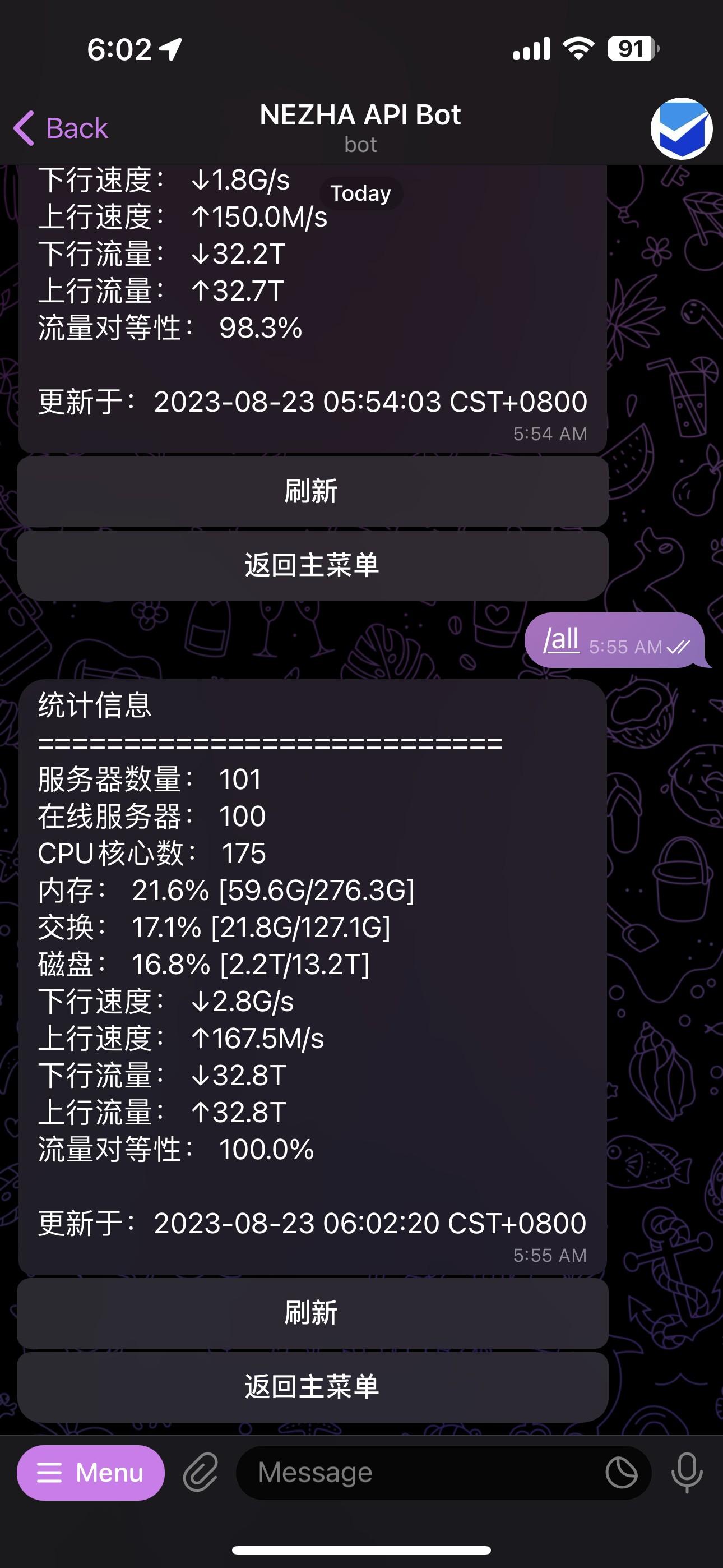Tap 返回主菜单 under the 5:55 AM stats message
723x1568 pixels.
312,1387
